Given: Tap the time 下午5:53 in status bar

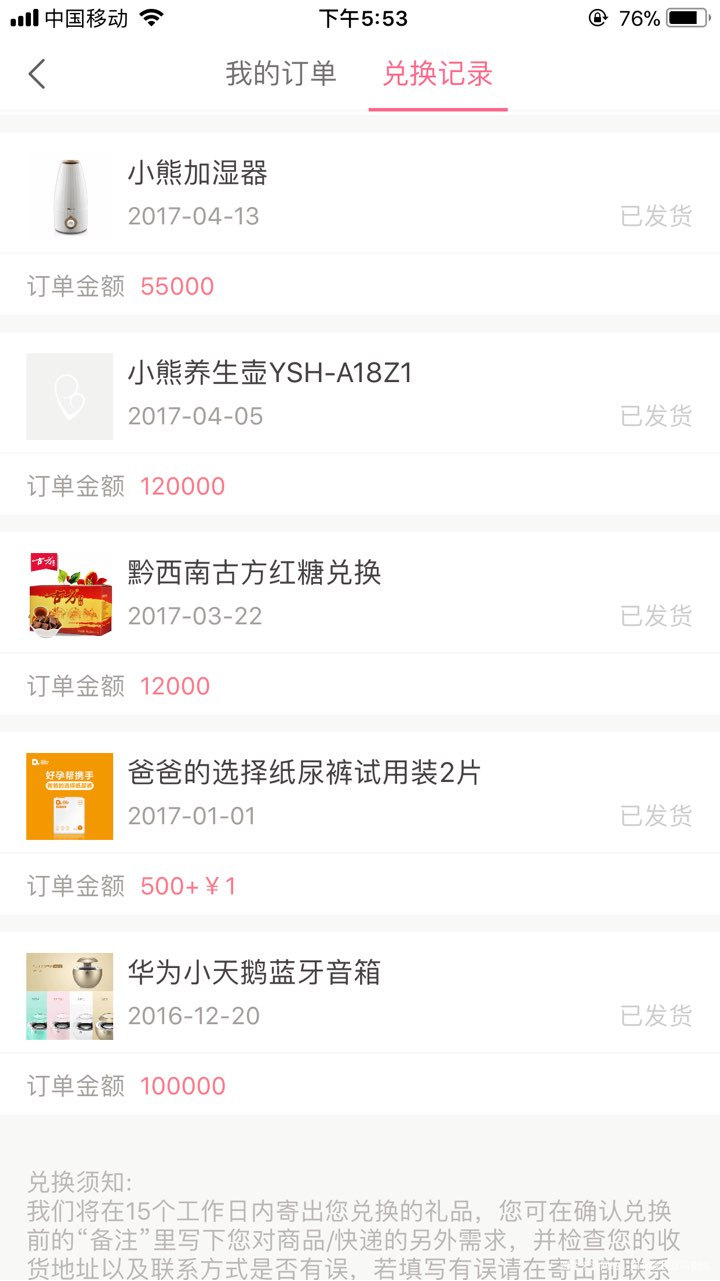Looking at the screenshot, I should [x=360, y=16].
